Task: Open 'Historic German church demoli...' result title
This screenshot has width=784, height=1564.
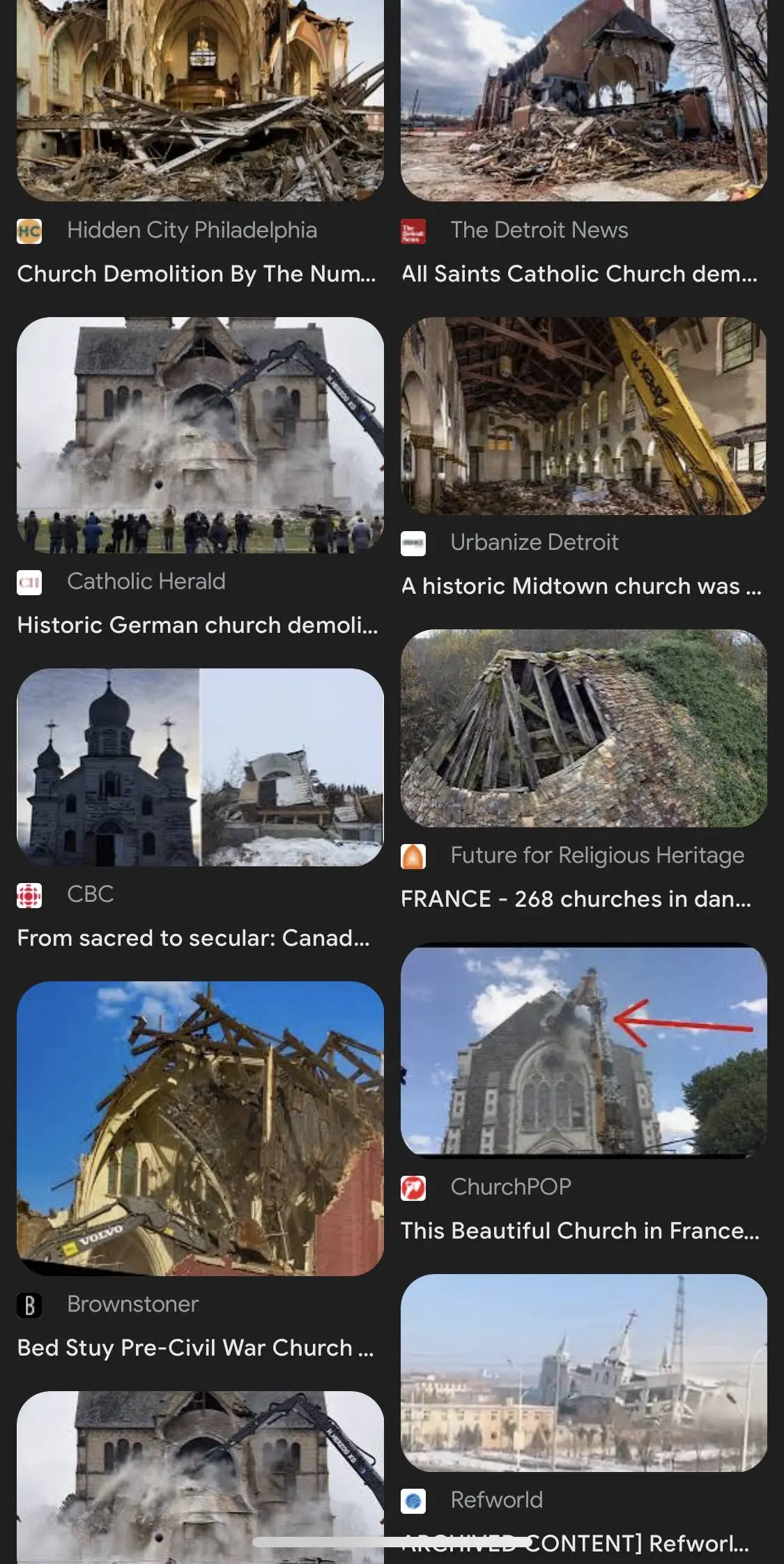Action: (x=197, y=625)
